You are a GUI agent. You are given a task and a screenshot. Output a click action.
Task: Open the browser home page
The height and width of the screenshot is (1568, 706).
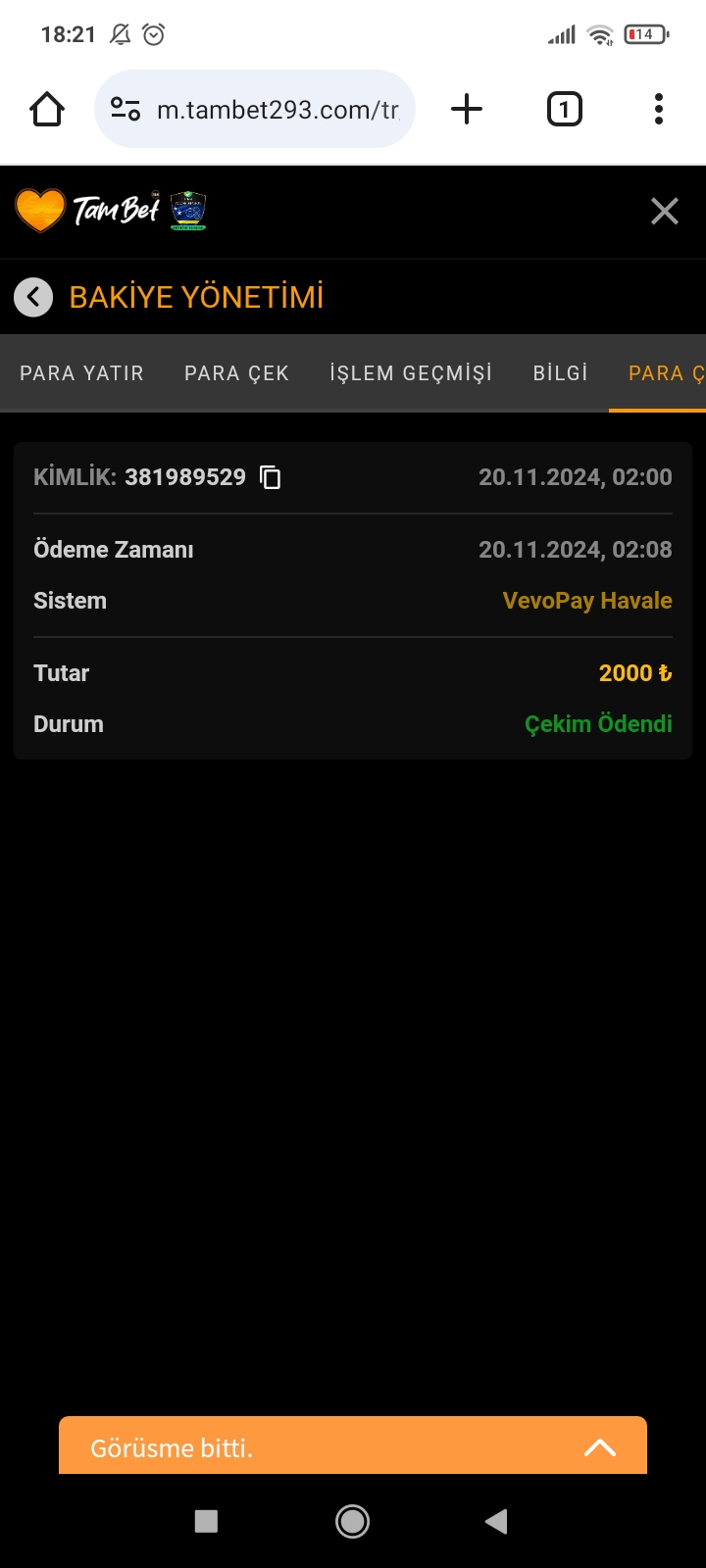coord(47,109)
